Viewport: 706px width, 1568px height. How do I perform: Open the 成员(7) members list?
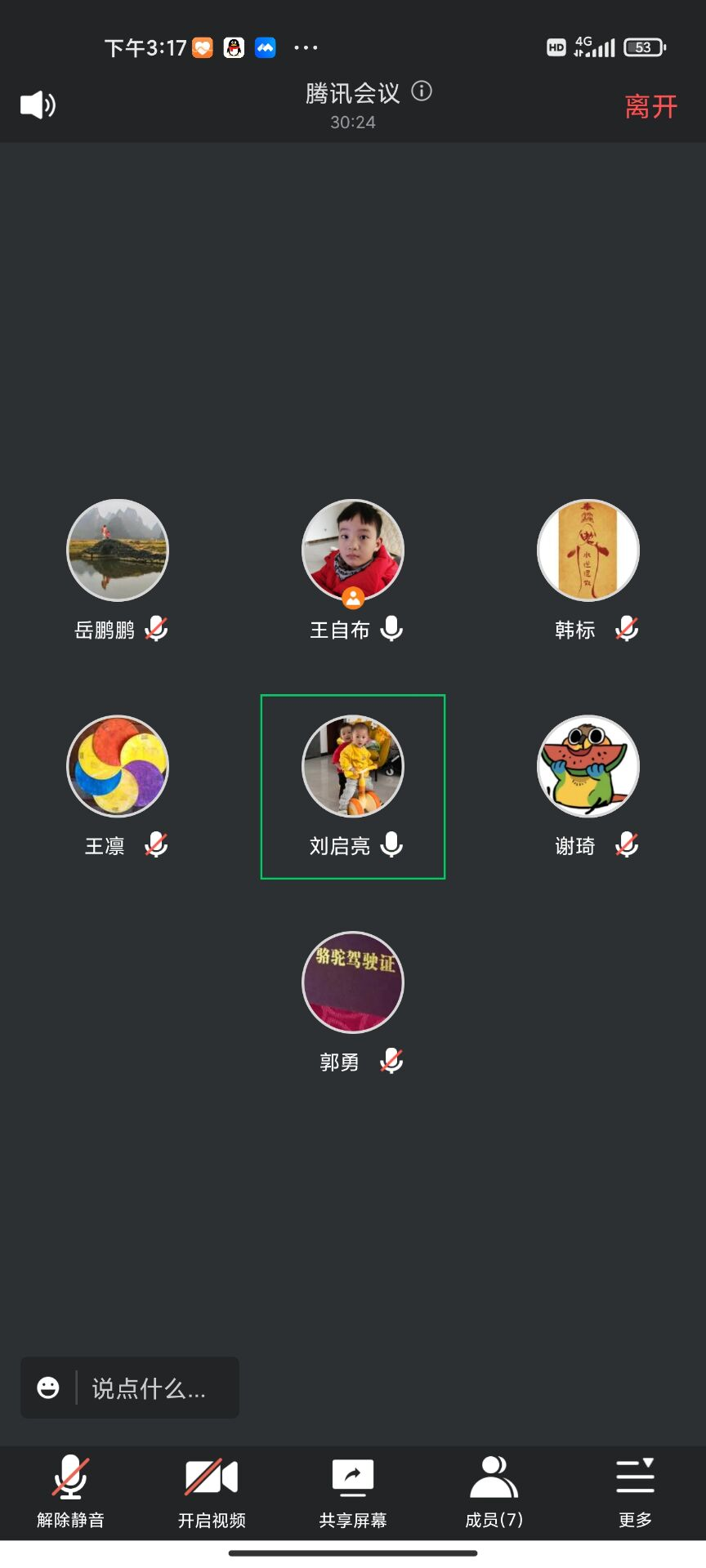tap(494, 1491)
